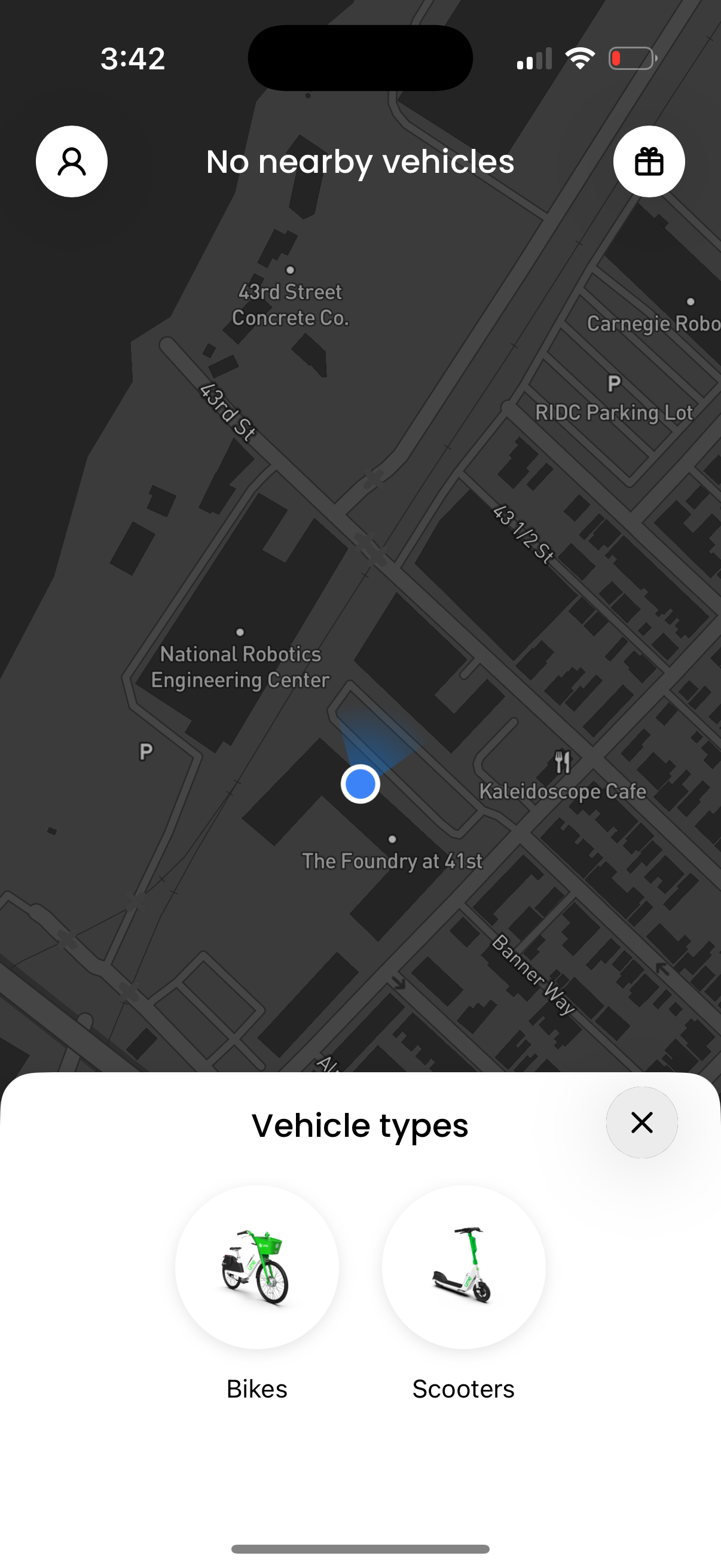Click the parking icon near National Robotics
The height and width of the screenshot is (1568, 721).
146,752
